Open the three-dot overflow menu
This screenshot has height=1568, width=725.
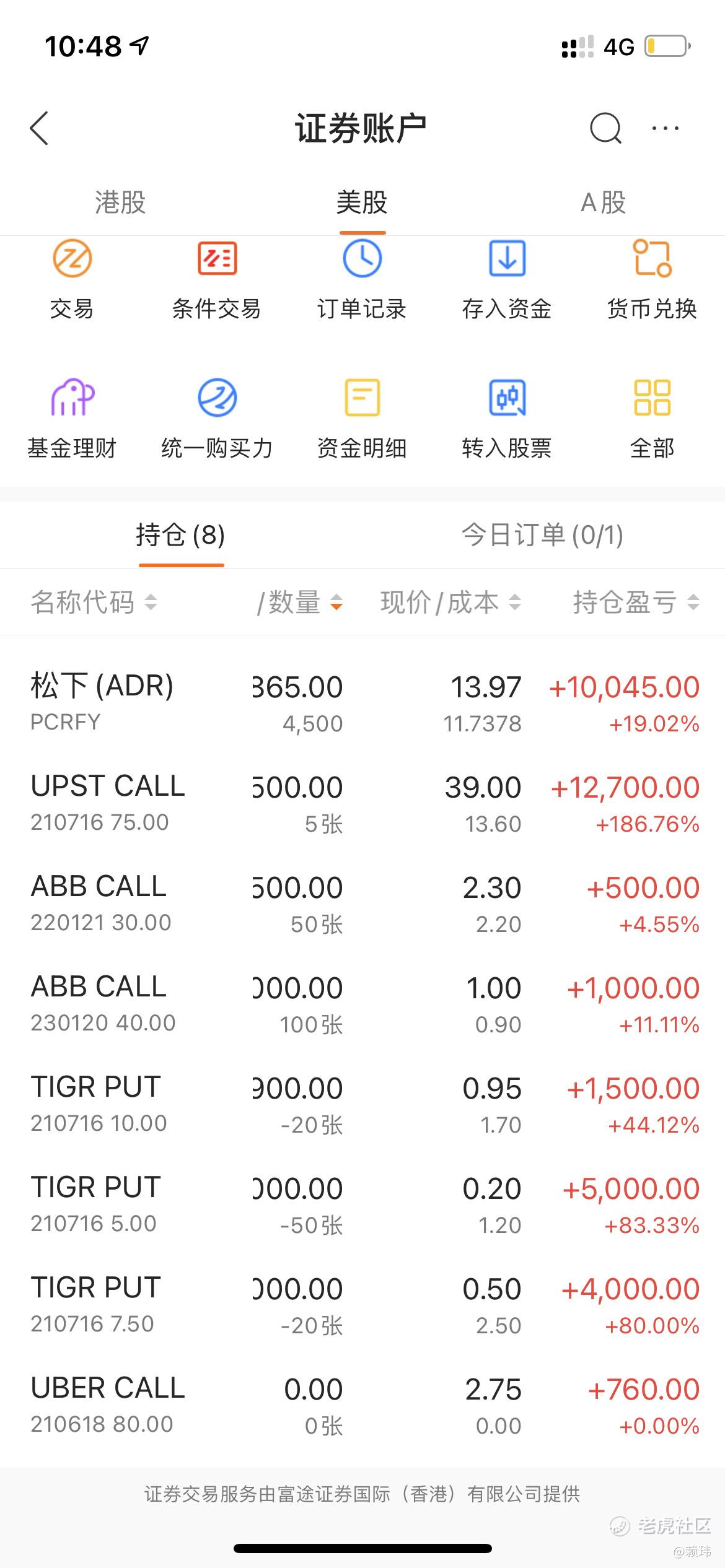666,128
